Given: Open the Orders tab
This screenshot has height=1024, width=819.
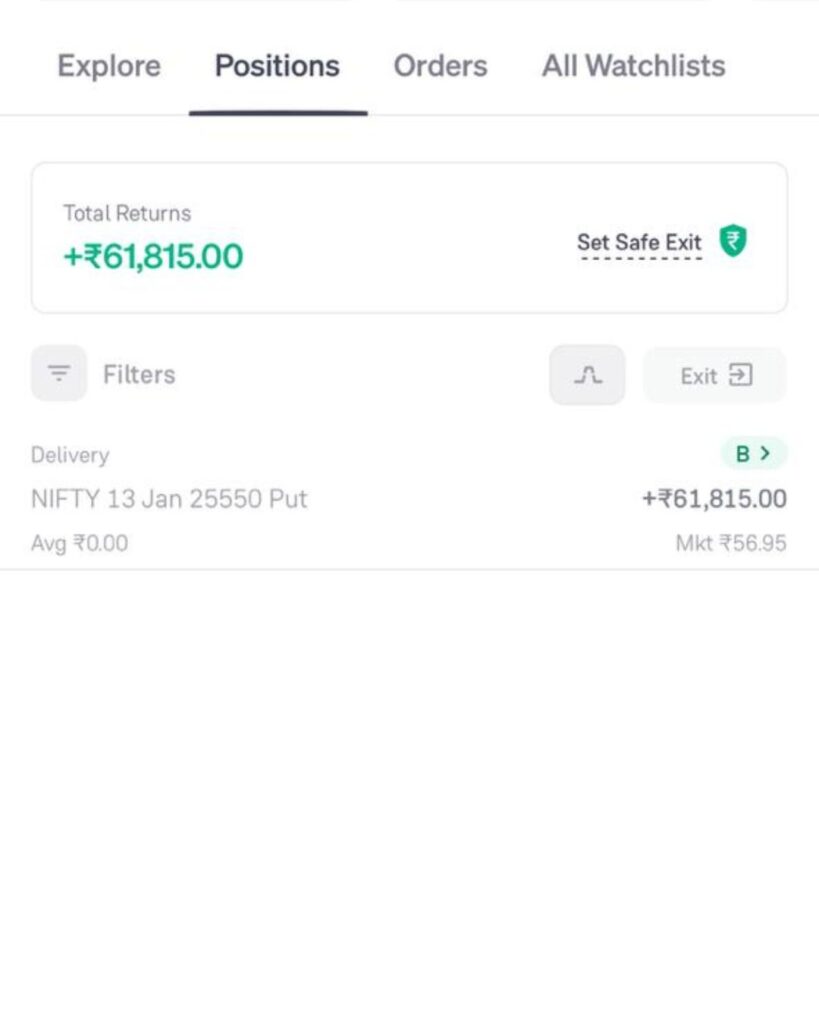Looking at the screenshot, I should [x=440, y=66].
